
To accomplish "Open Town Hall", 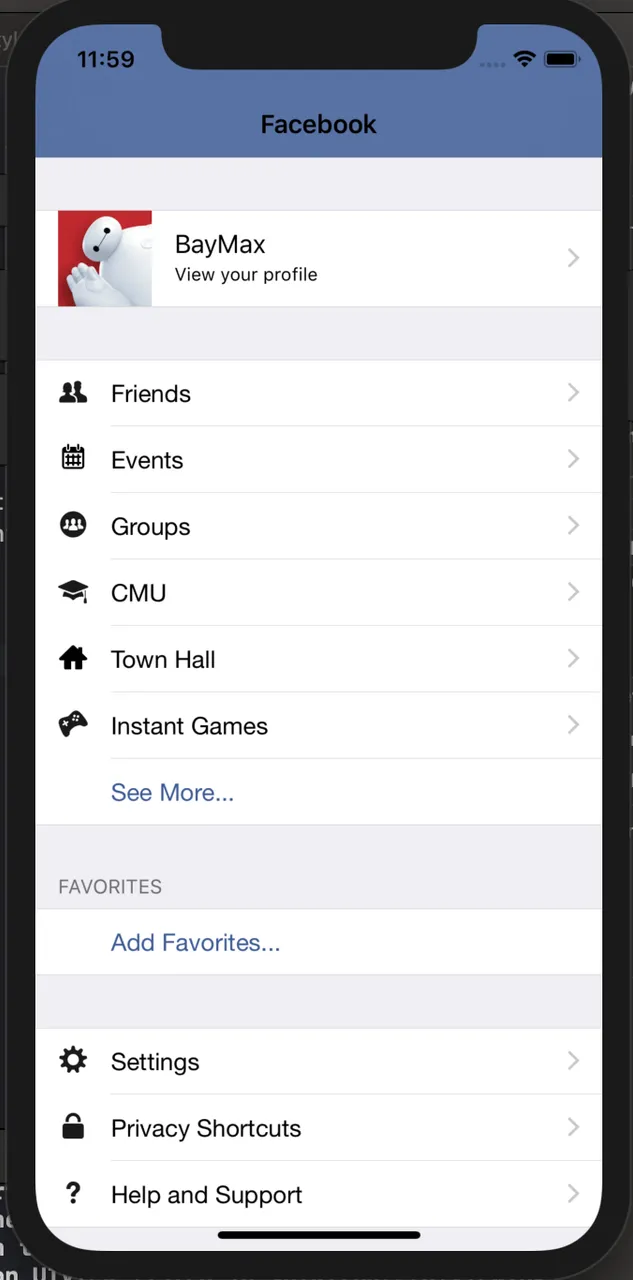I will 318,659.
